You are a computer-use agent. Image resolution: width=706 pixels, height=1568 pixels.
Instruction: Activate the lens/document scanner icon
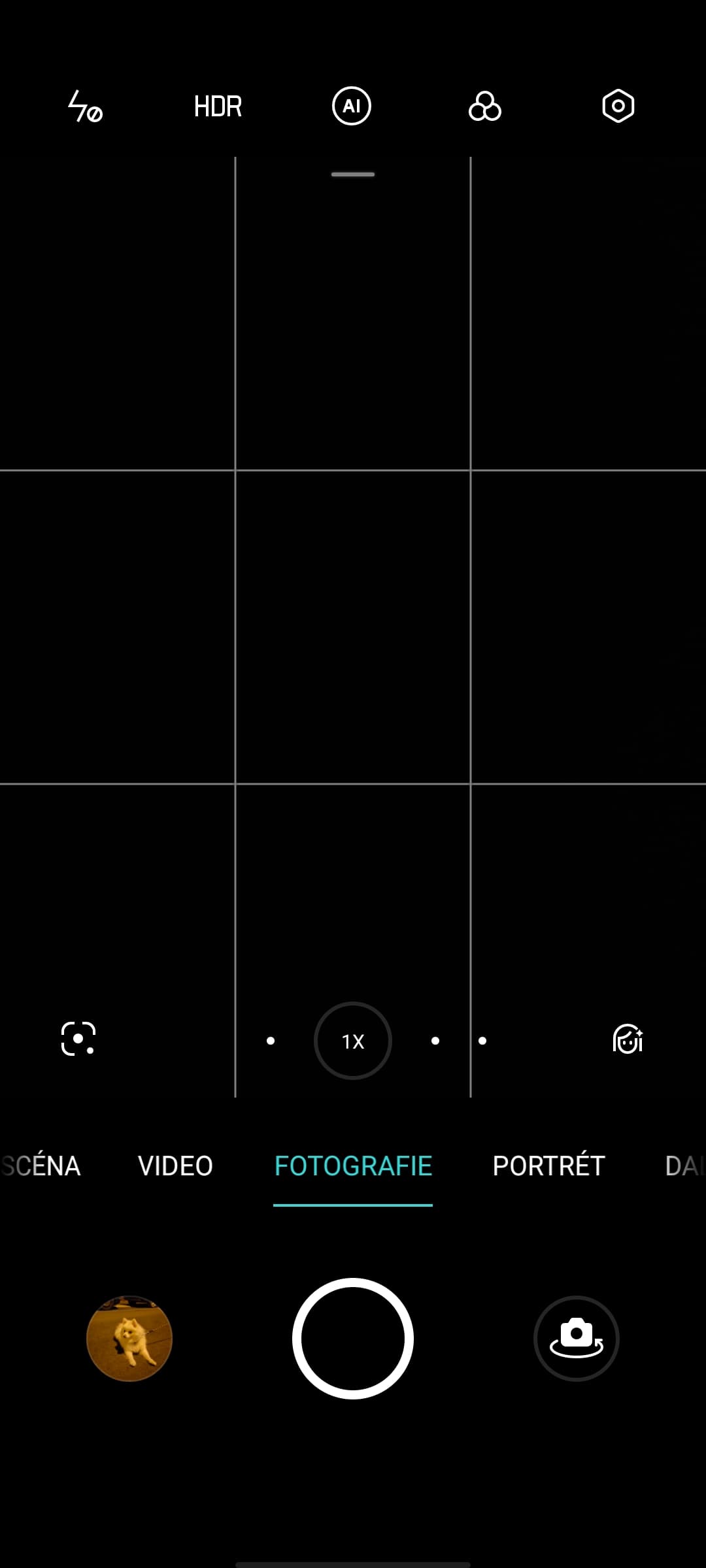(x=78, y=1040)
